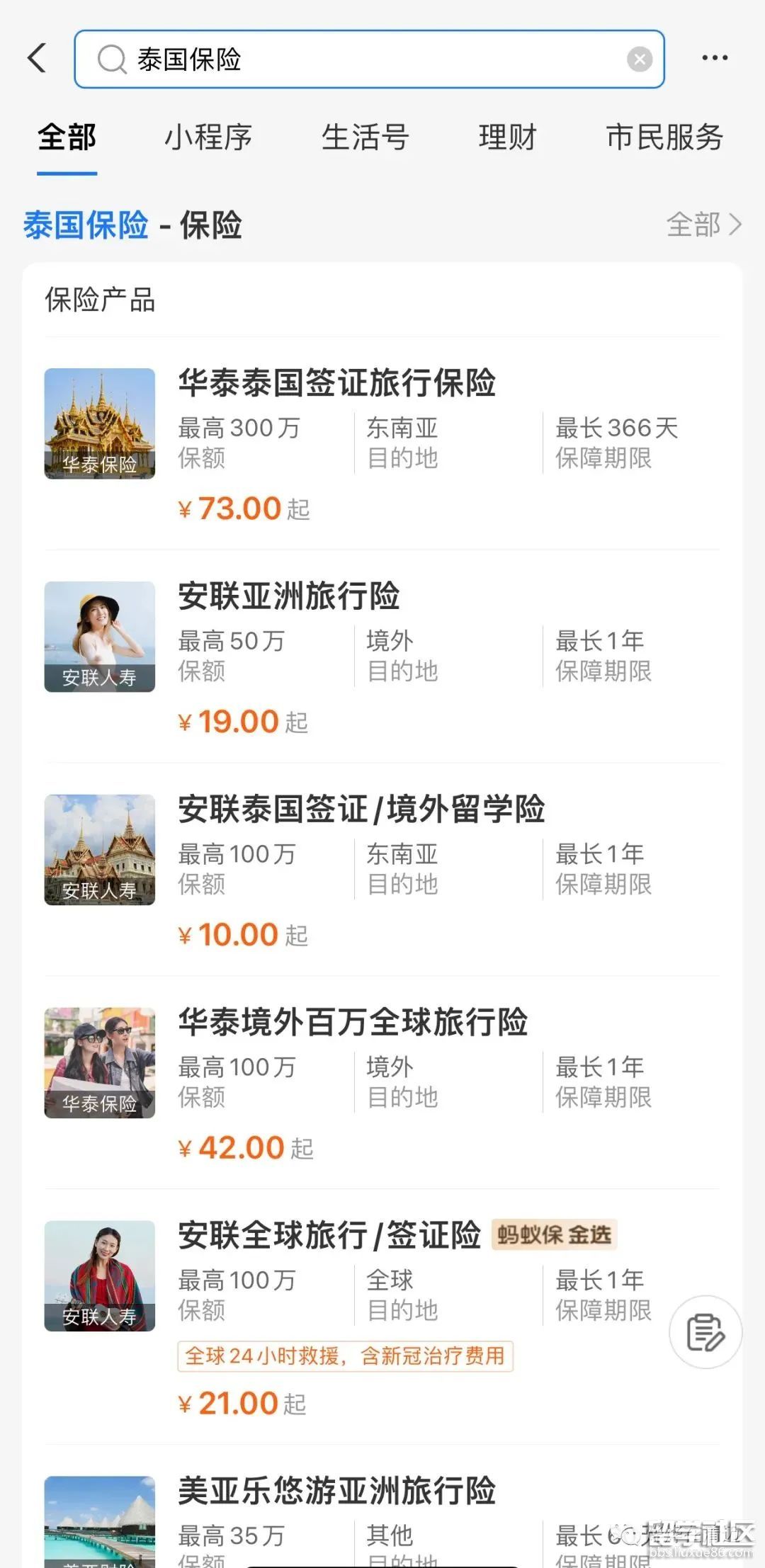View all results via 全部 link
This screenshot has width=765, height=1568.
tap(703, 225)
